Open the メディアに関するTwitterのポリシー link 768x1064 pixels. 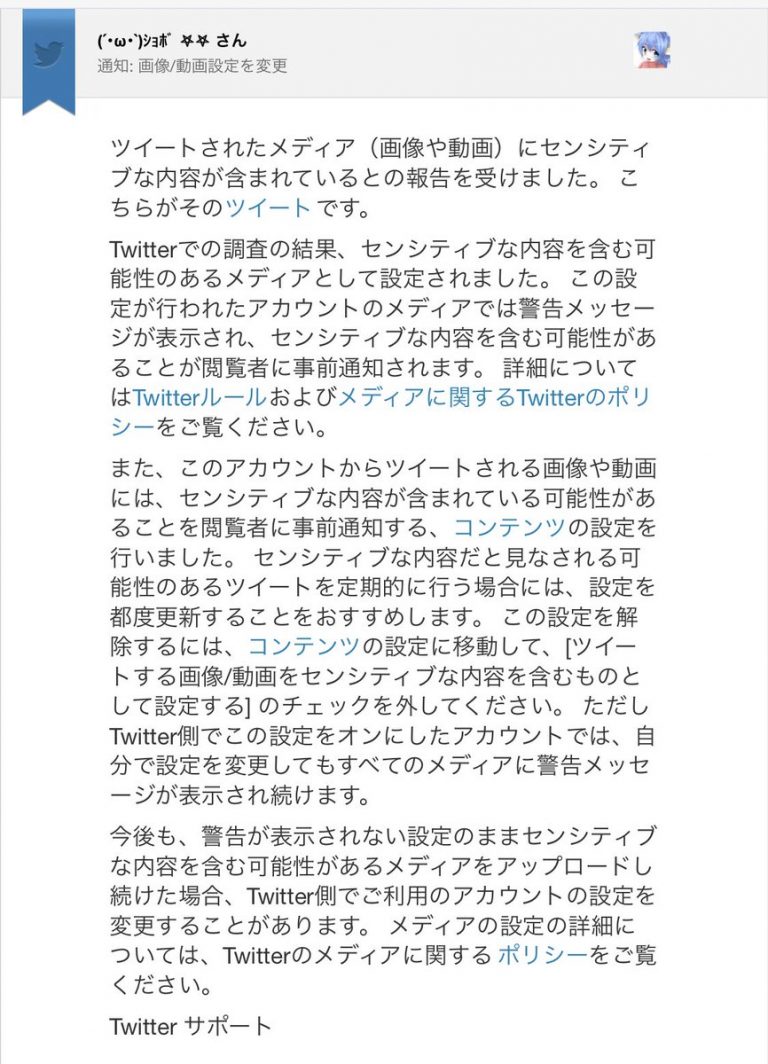point(494,397)
